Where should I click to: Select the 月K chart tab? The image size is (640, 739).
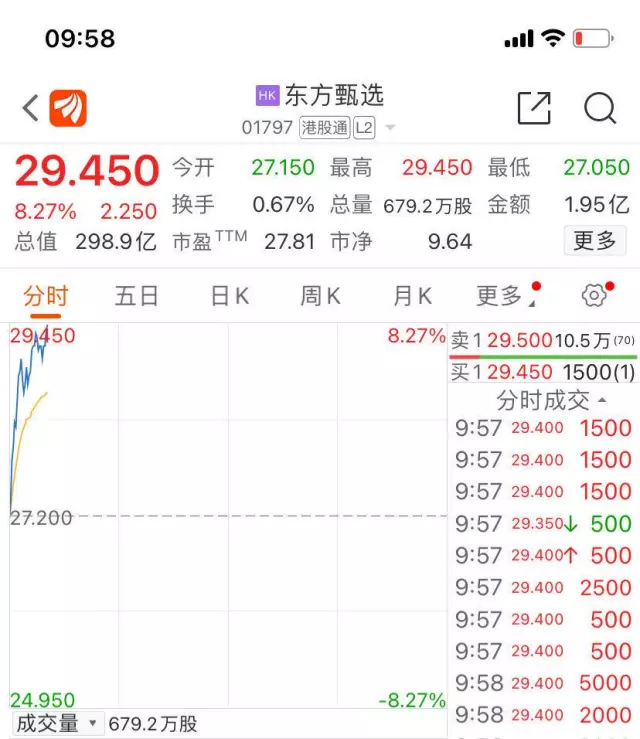412,296
